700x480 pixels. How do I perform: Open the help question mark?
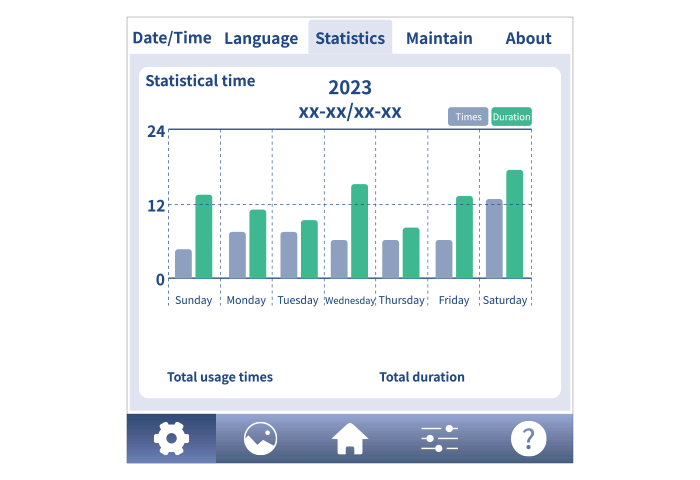[x=528, y=438]
